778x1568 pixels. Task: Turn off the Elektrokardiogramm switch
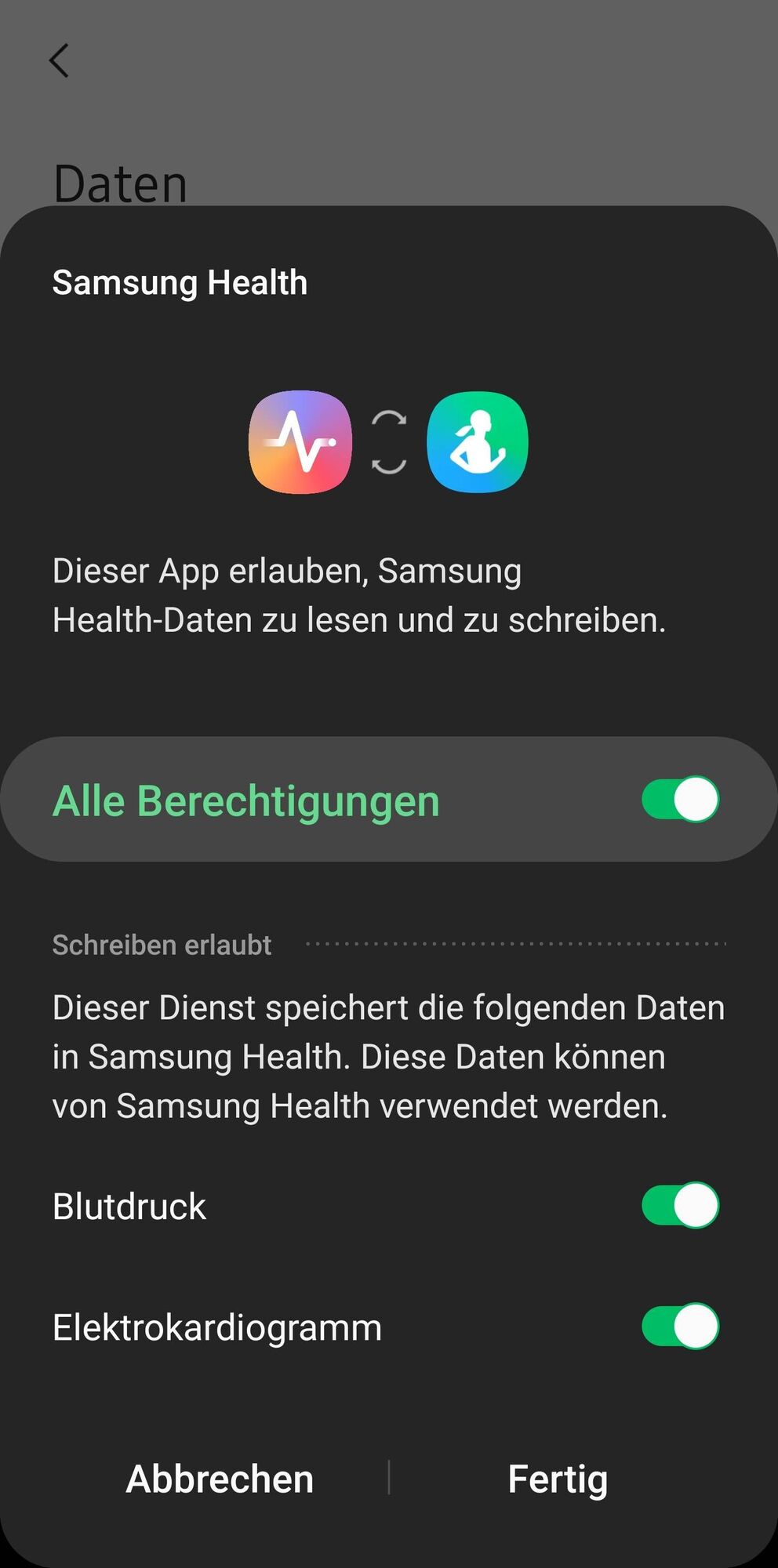(x=680, y=1326)
